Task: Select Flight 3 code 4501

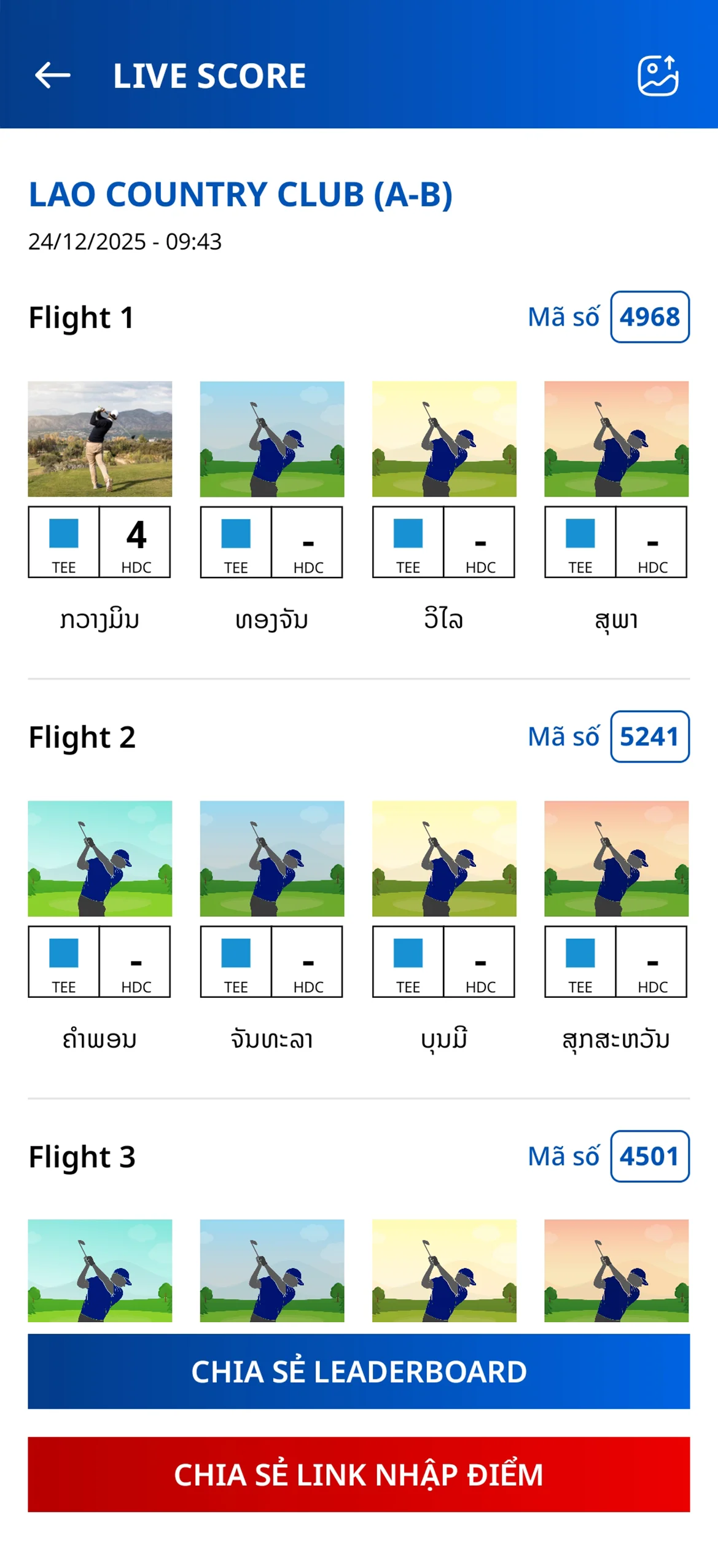Action: [649, 1156]
